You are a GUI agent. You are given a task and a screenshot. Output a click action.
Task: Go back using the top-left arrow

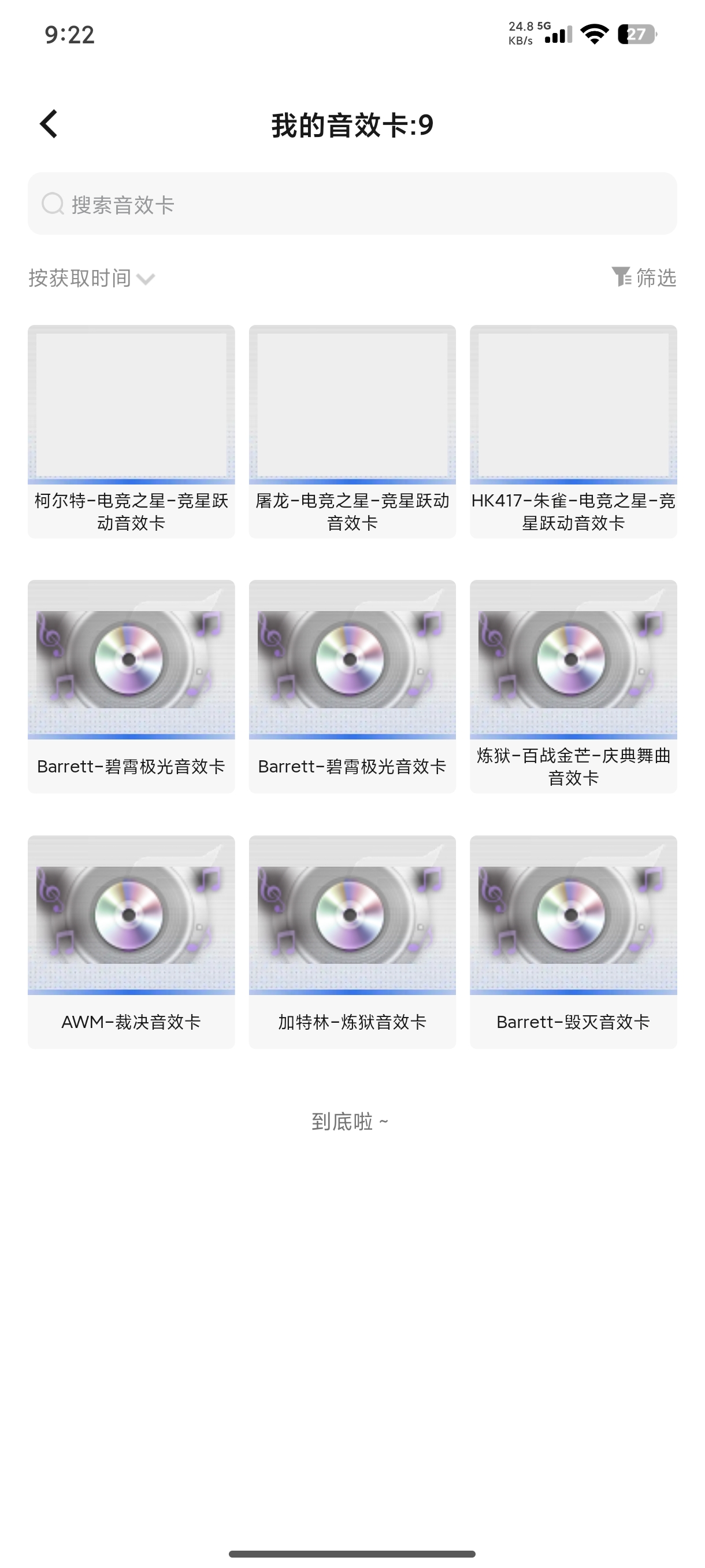(x=49, y=124)
